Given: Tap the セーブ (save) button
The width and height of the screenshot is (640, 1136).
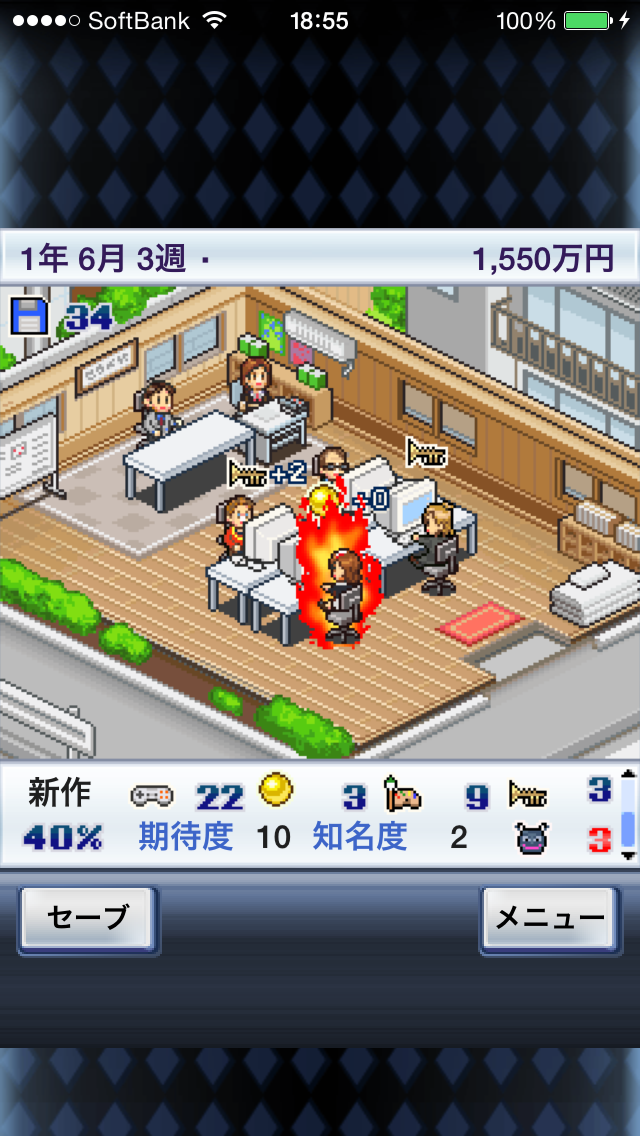Looking at the screenshot, I should coord(88,918).
